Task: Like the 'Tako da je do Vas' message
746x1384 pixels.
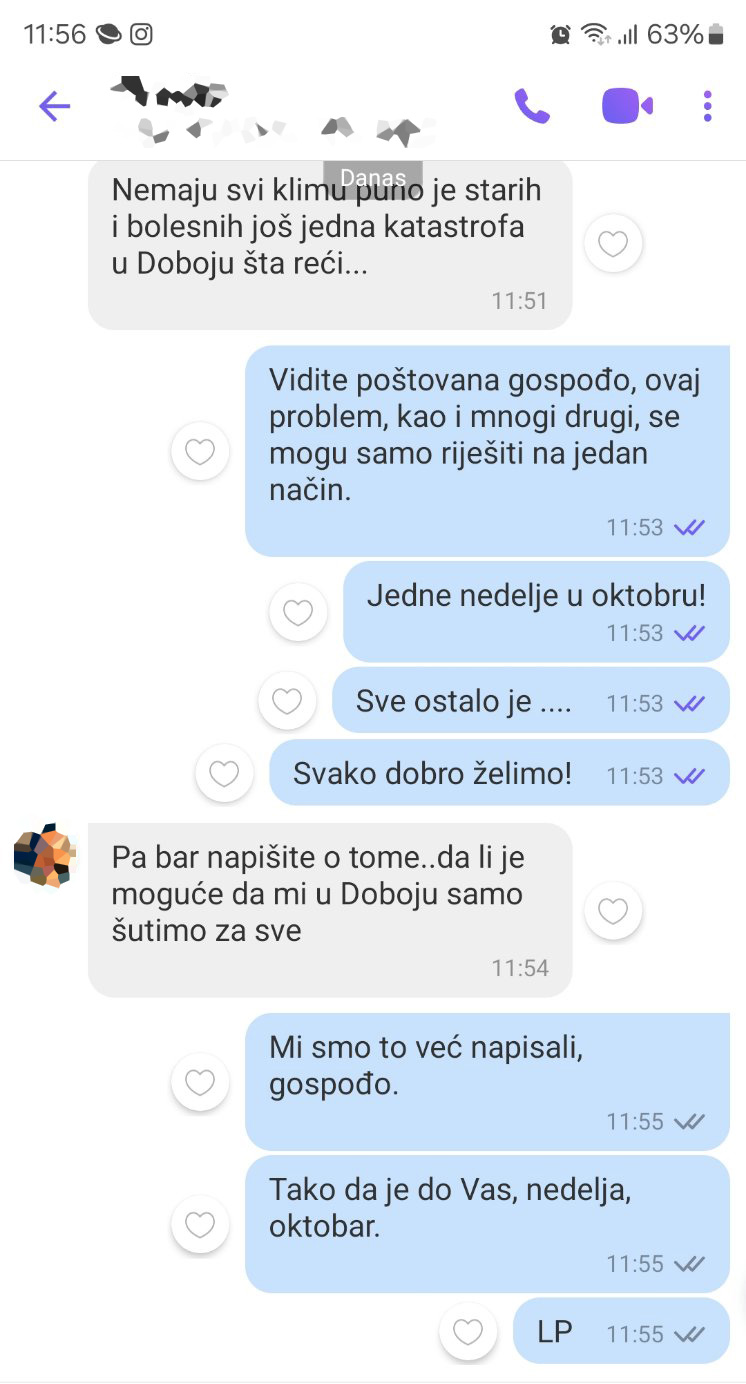Action: [x=200, y=1225]
